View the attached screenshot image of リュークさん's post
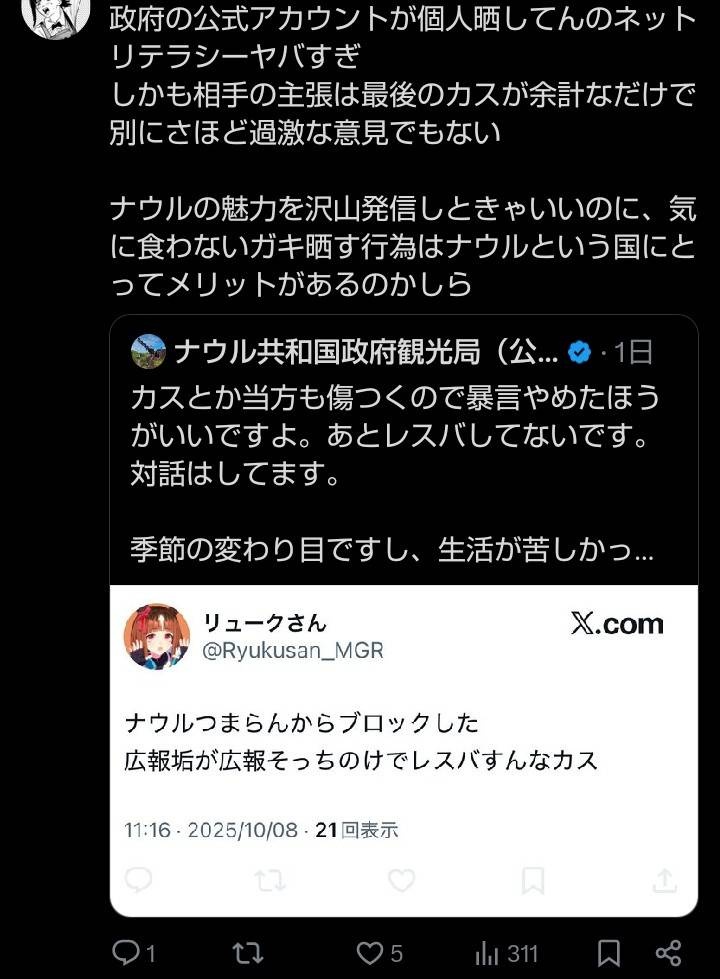Image resolution: width=720 pixels, height=979 pixels. point(403,750)
